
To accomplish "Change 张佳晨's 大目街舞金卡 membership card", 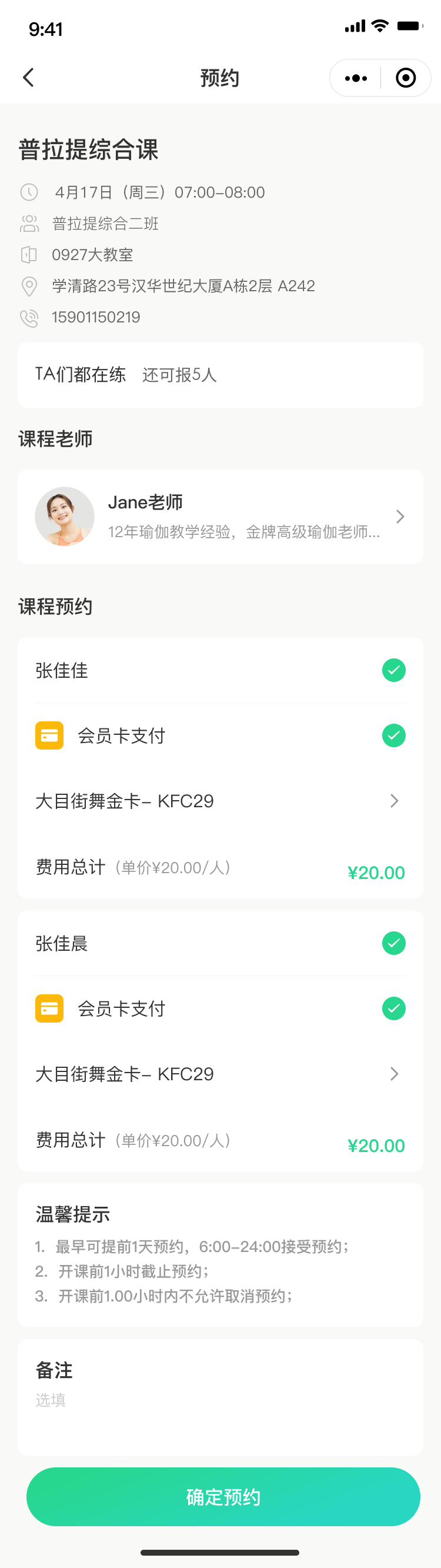I will 220,1074.
